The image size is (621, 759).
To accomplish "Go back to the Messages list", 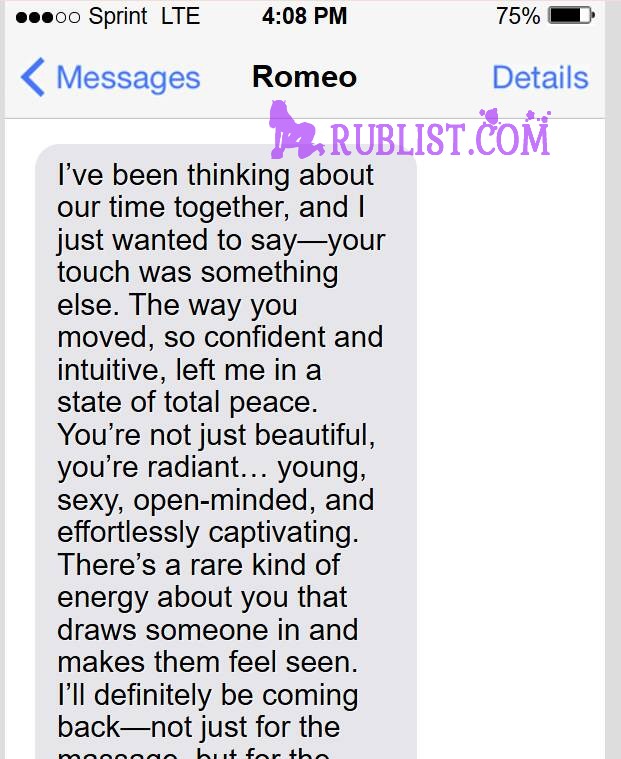I will 110,78.
